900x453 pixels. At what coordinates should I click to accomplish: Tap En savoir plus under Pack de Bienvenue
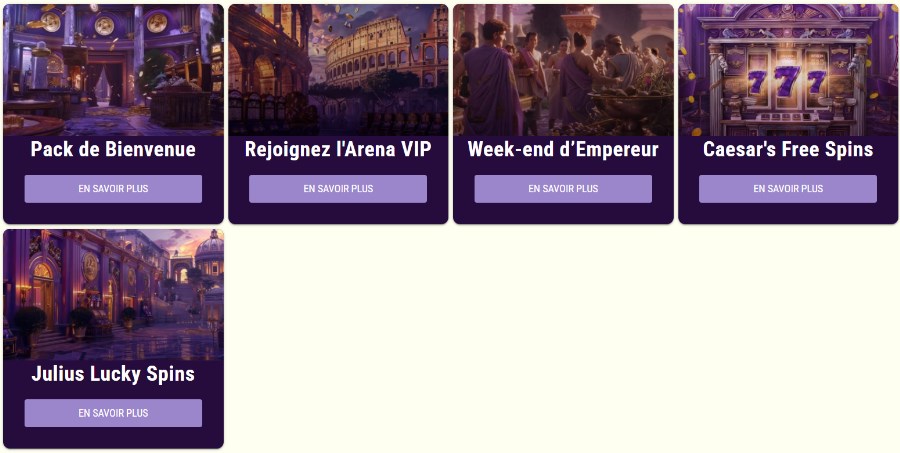pyautogui.click(x=113, y=189)
